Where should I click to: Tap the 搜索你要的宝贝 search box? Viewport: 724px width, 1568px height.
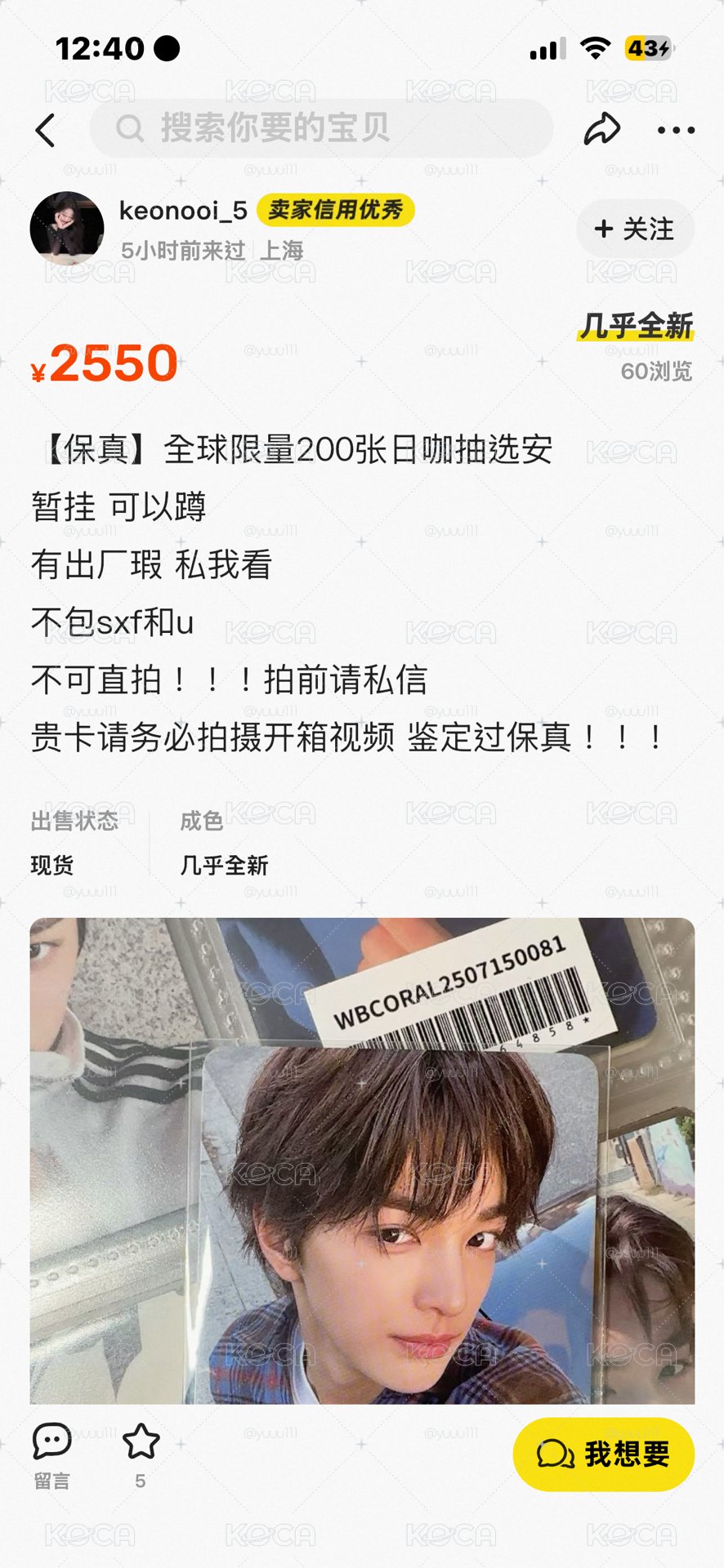(x=321, y=128)
